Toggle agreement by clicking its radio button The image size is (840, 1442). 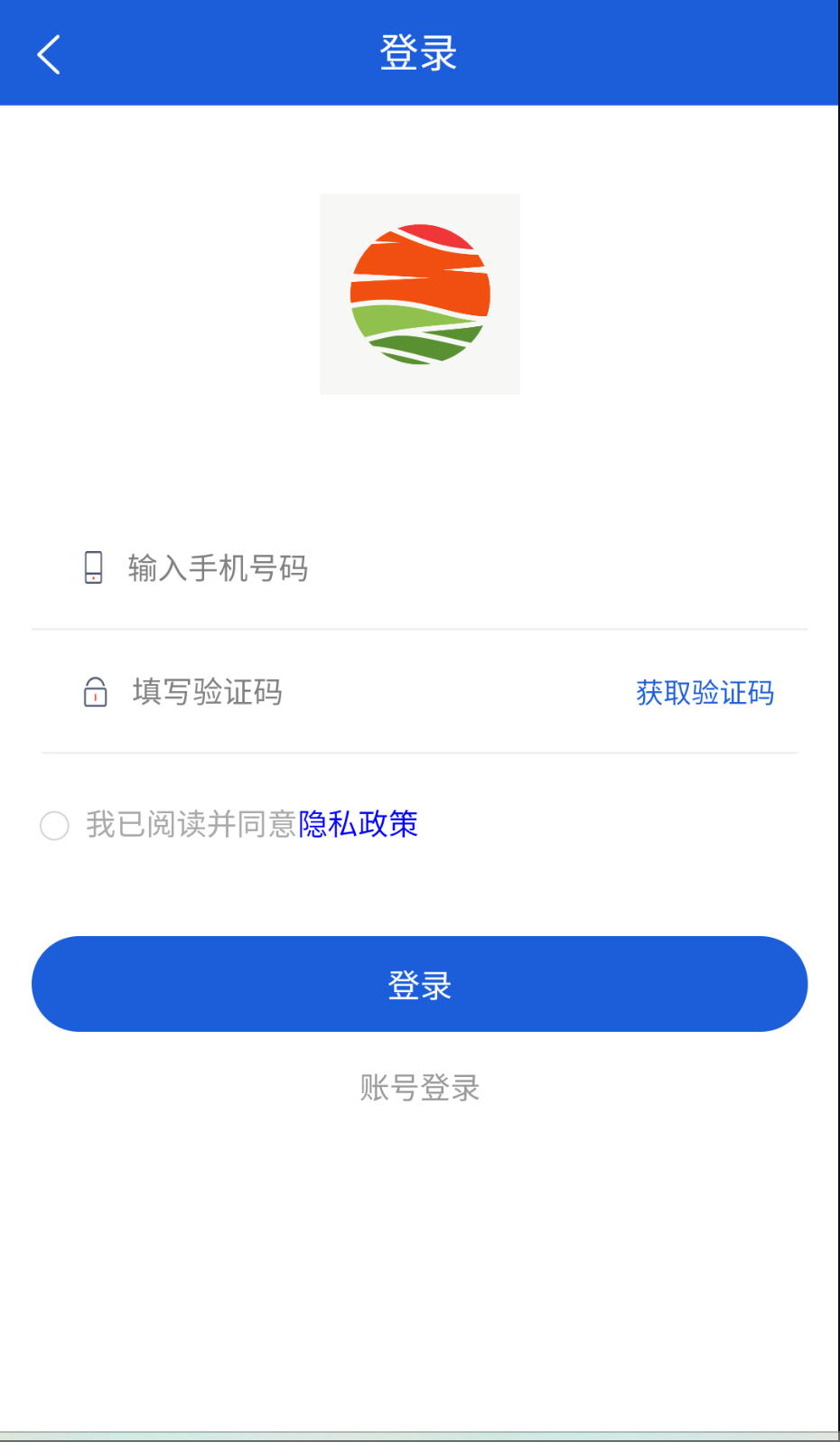pyautogui.click(x=53, y=825)
